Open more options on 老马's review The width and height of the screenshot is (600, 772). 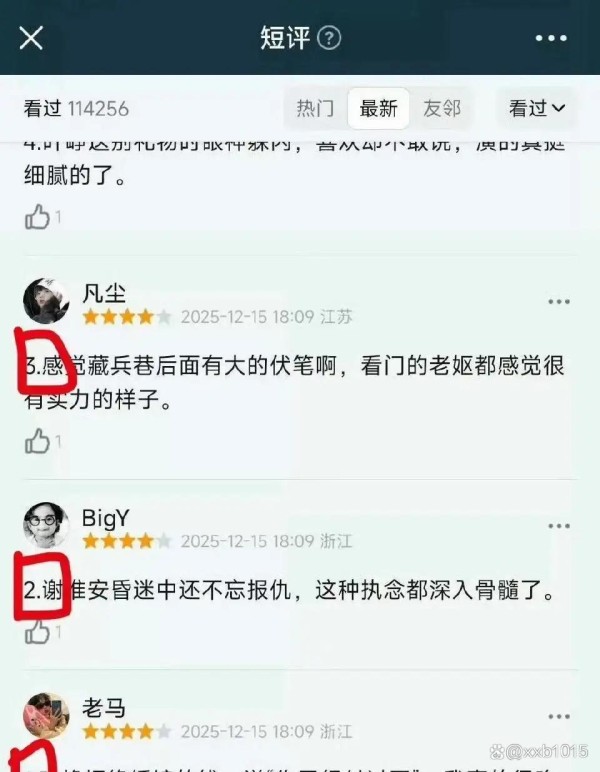[x=558, y=716]
